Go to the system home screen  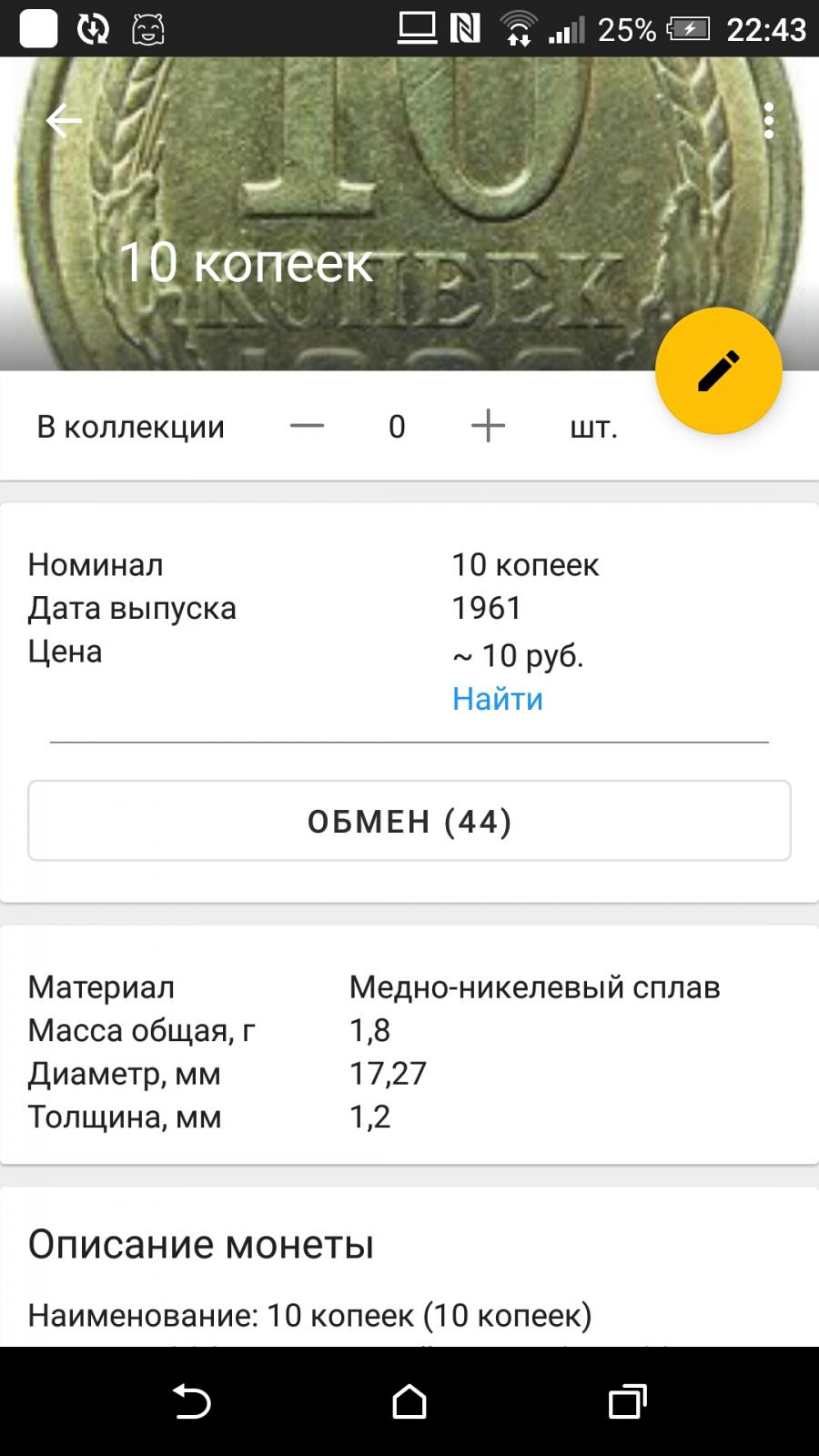(409, 1401)
